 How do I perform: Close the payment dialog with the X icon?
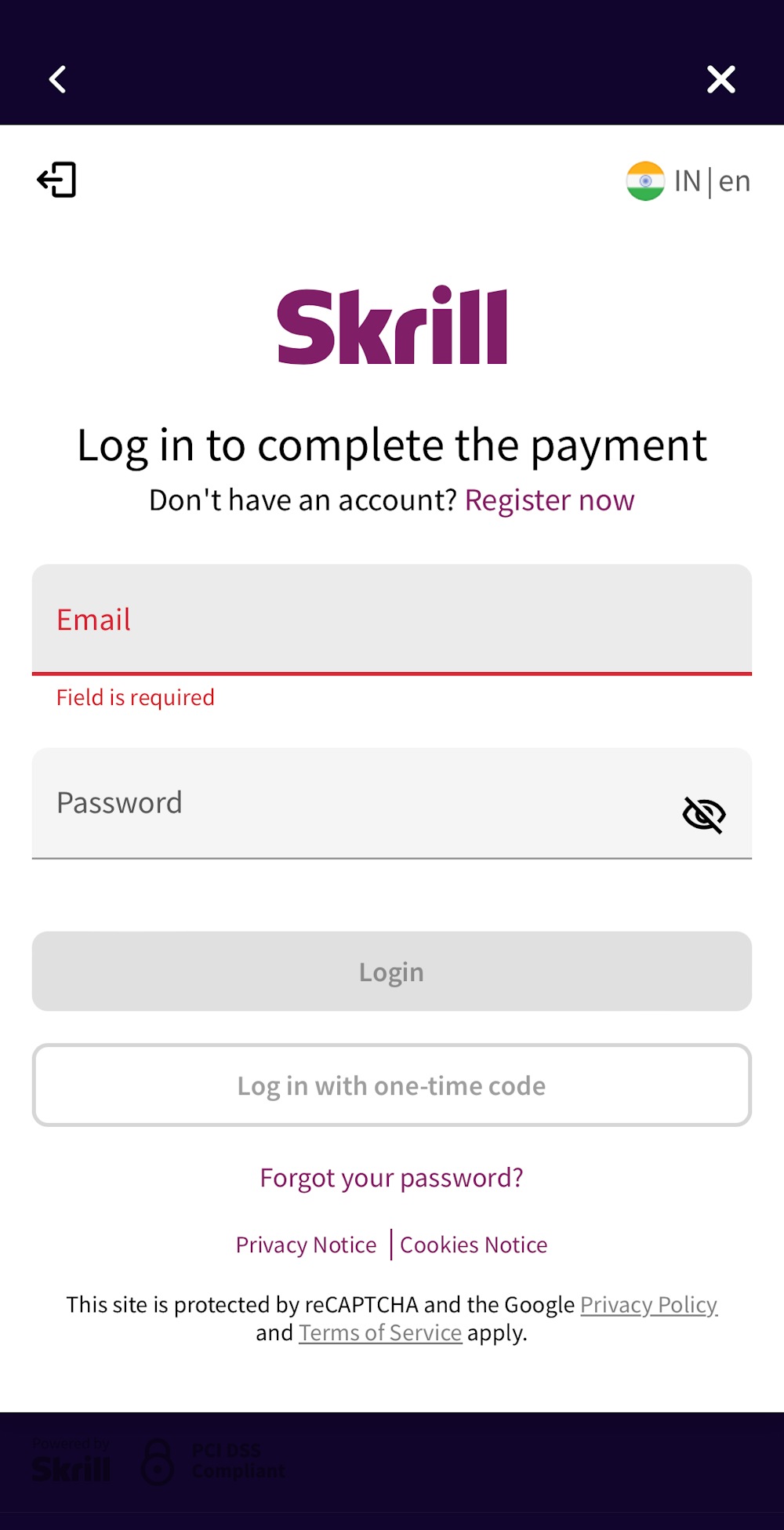(720, 79)
